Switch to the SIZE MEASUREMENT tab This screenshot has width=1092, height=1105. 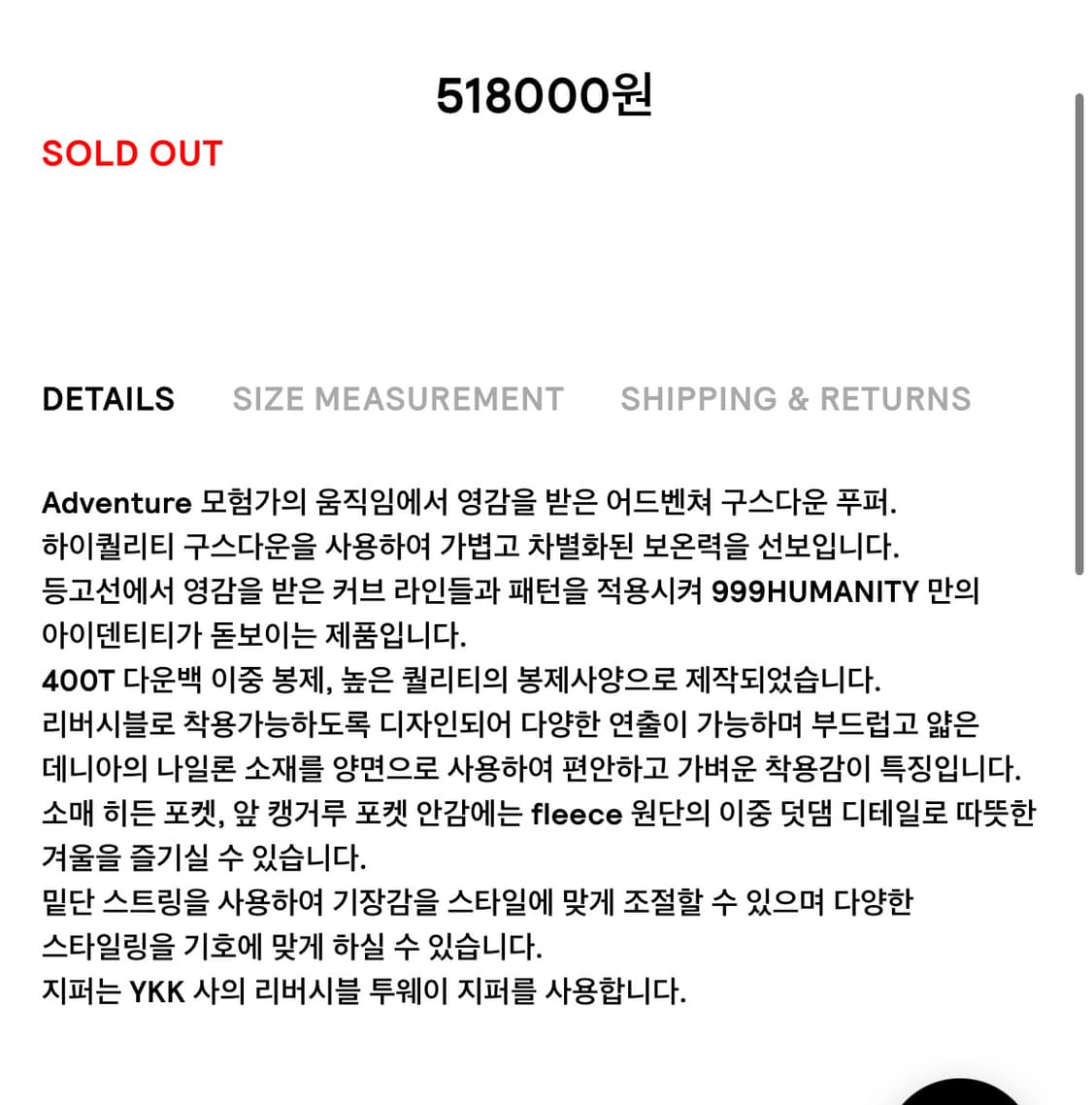point(398,398)
